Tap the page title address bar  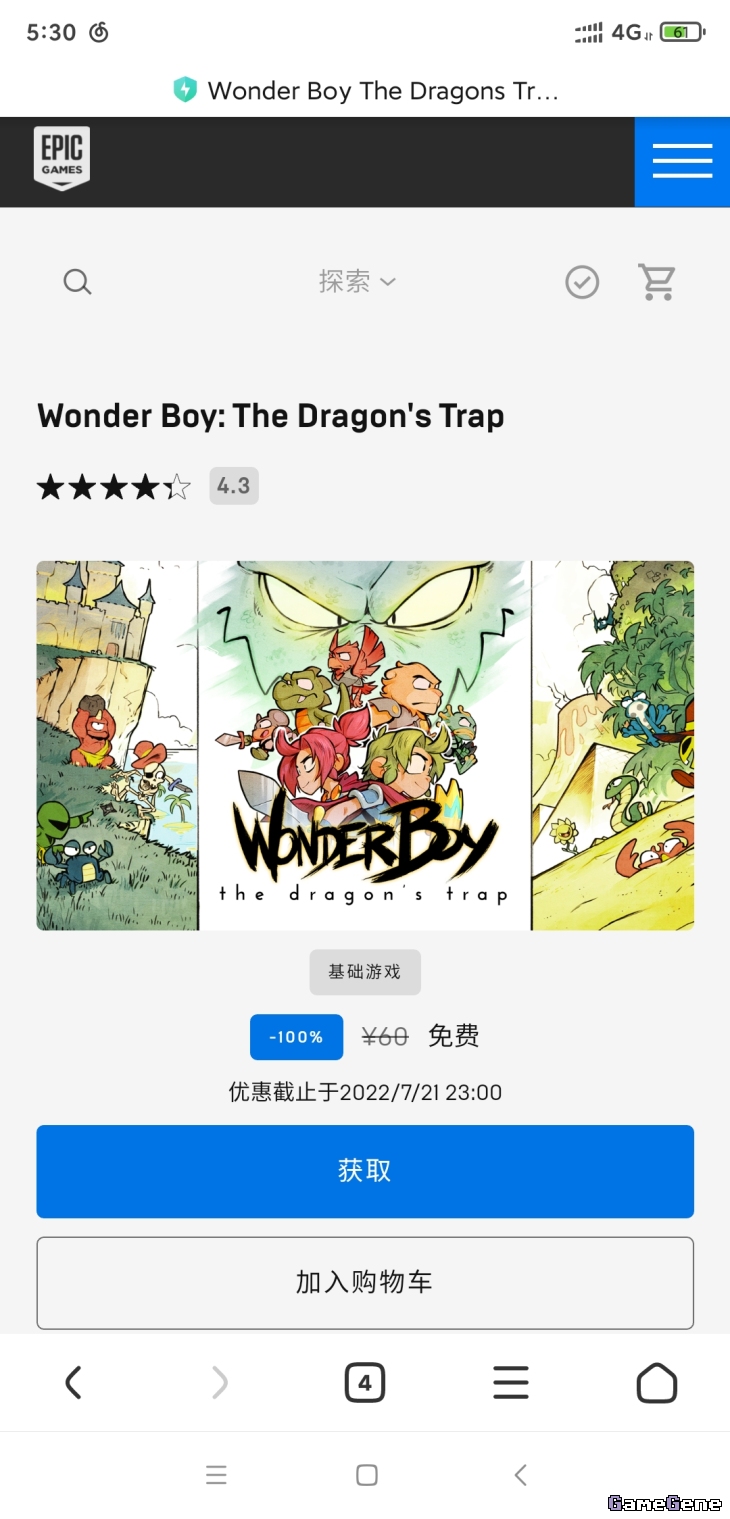[x=365, y=91]
